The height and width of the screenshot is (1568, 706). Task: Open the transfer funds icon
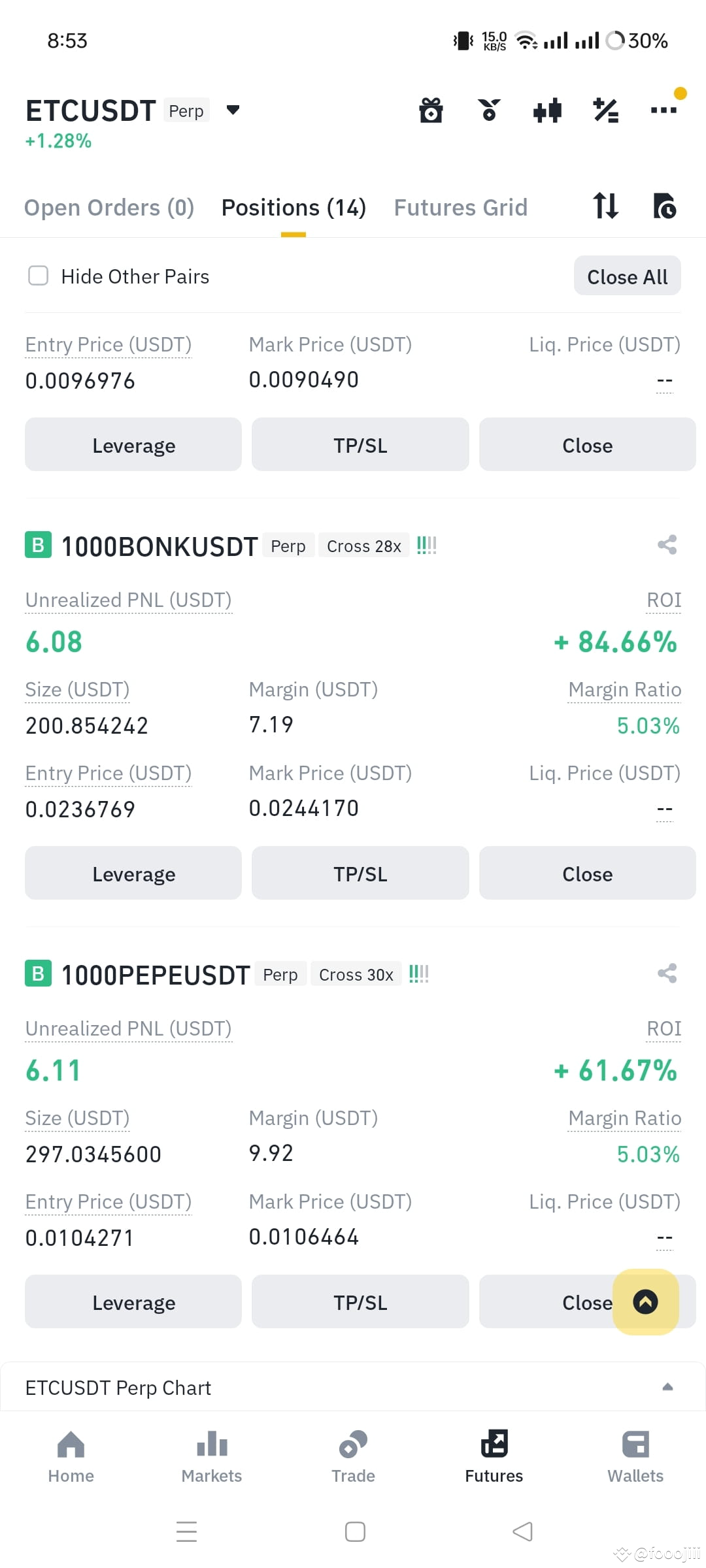605,207
